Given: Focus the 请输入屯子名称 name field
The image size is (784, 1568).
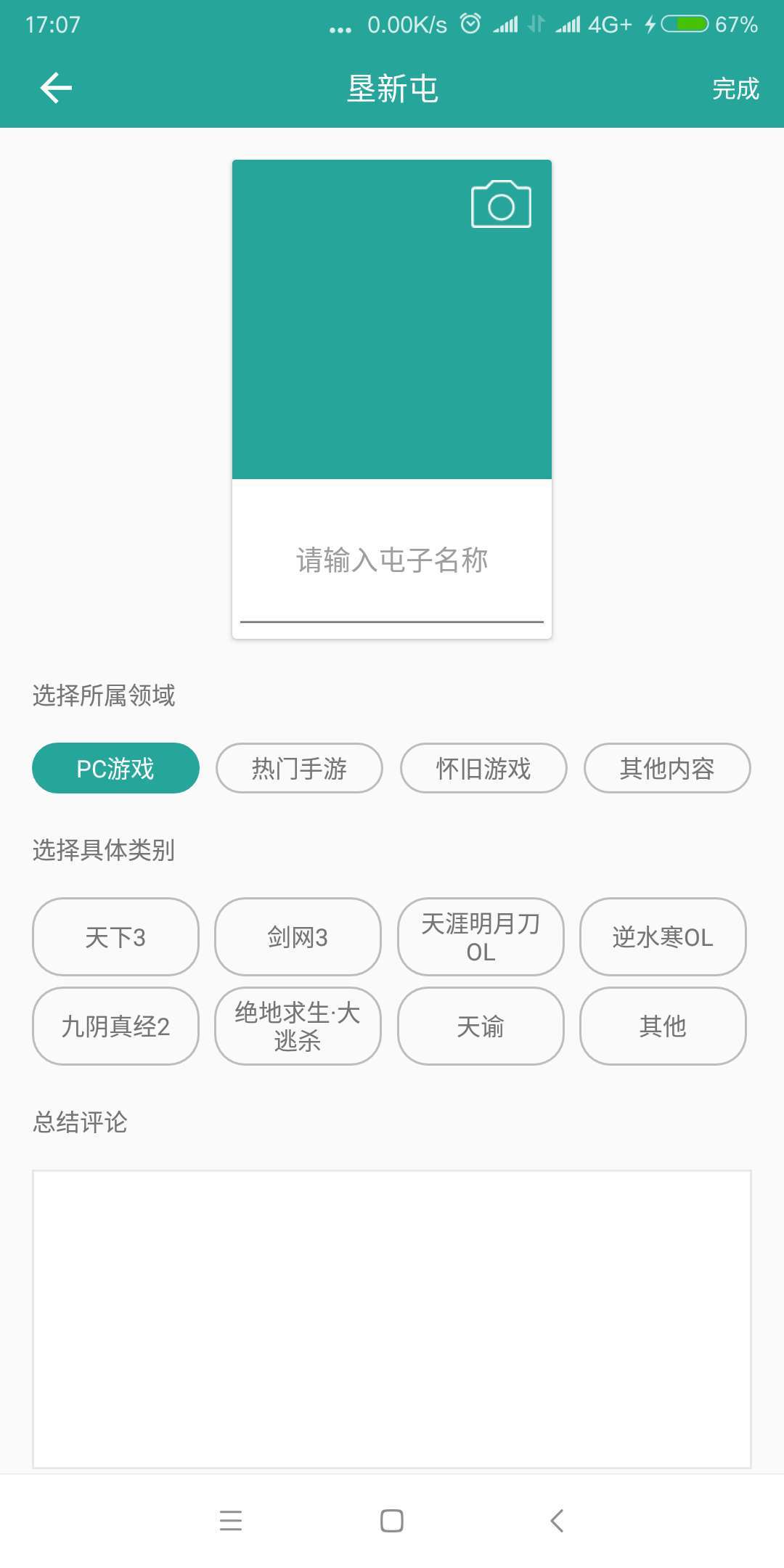Looking at the screenshot, I should tap(392, 560).
